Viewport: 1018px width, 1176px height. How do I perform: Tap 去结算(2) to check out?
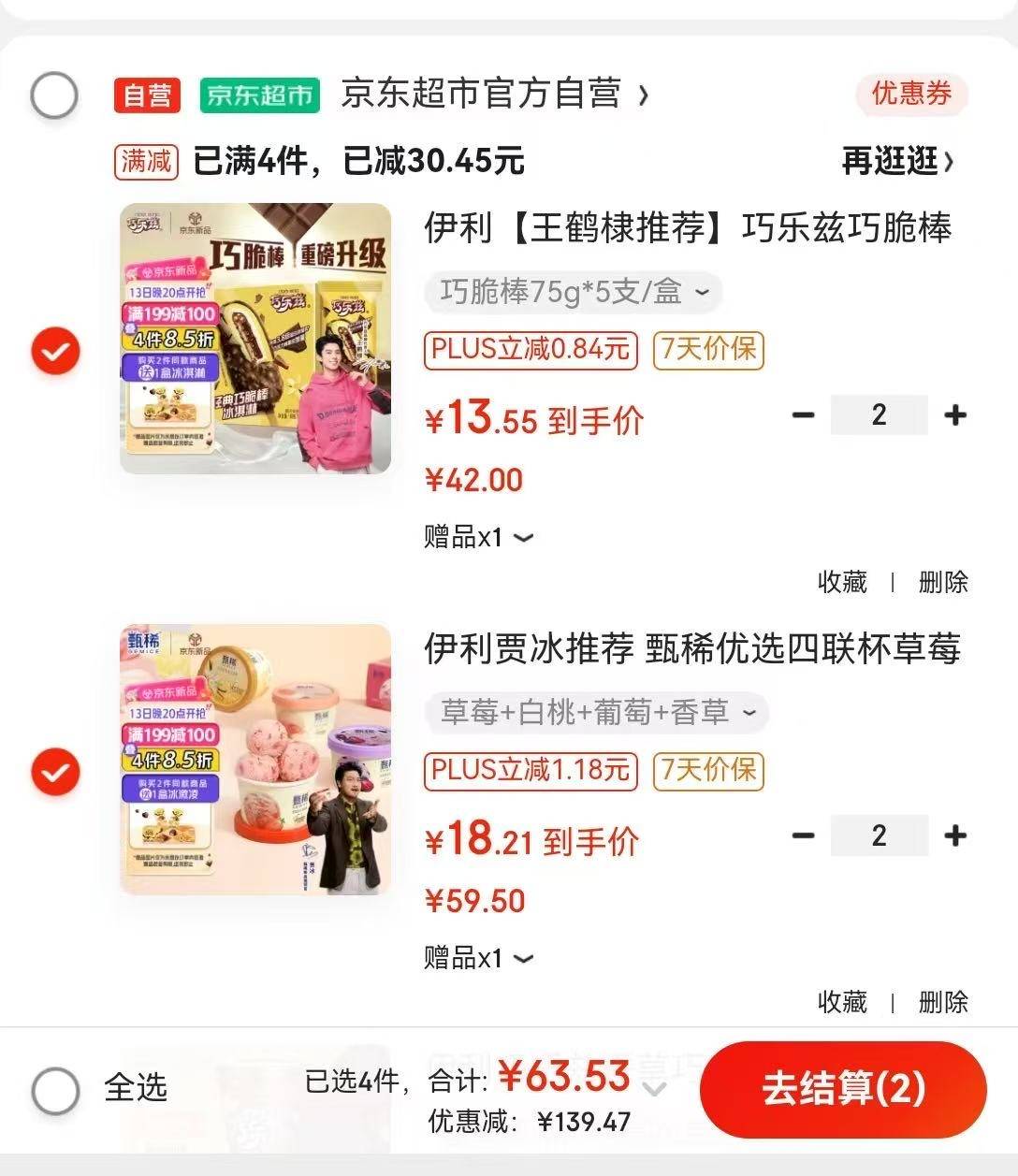coord(843,1089)
